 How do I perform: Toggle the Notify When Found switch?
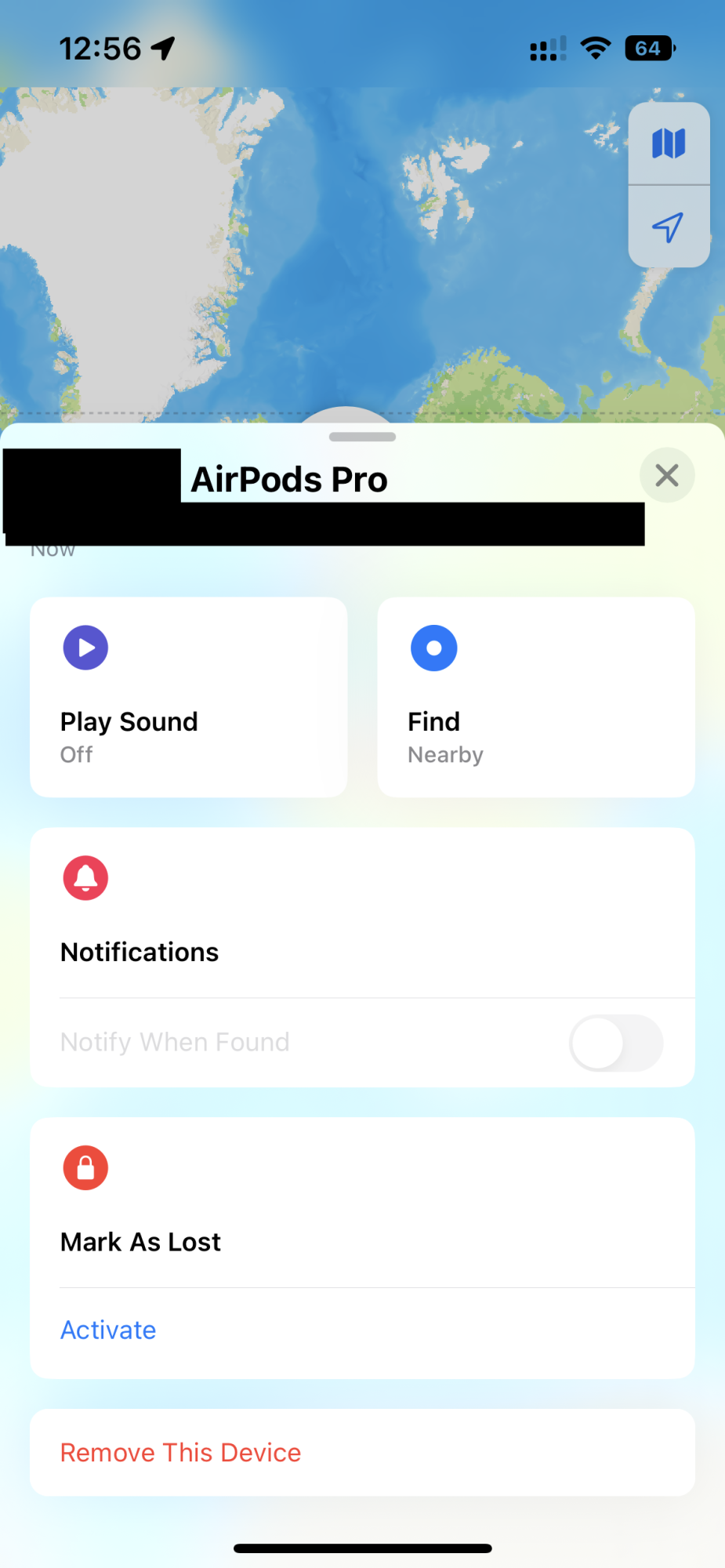616,1043
